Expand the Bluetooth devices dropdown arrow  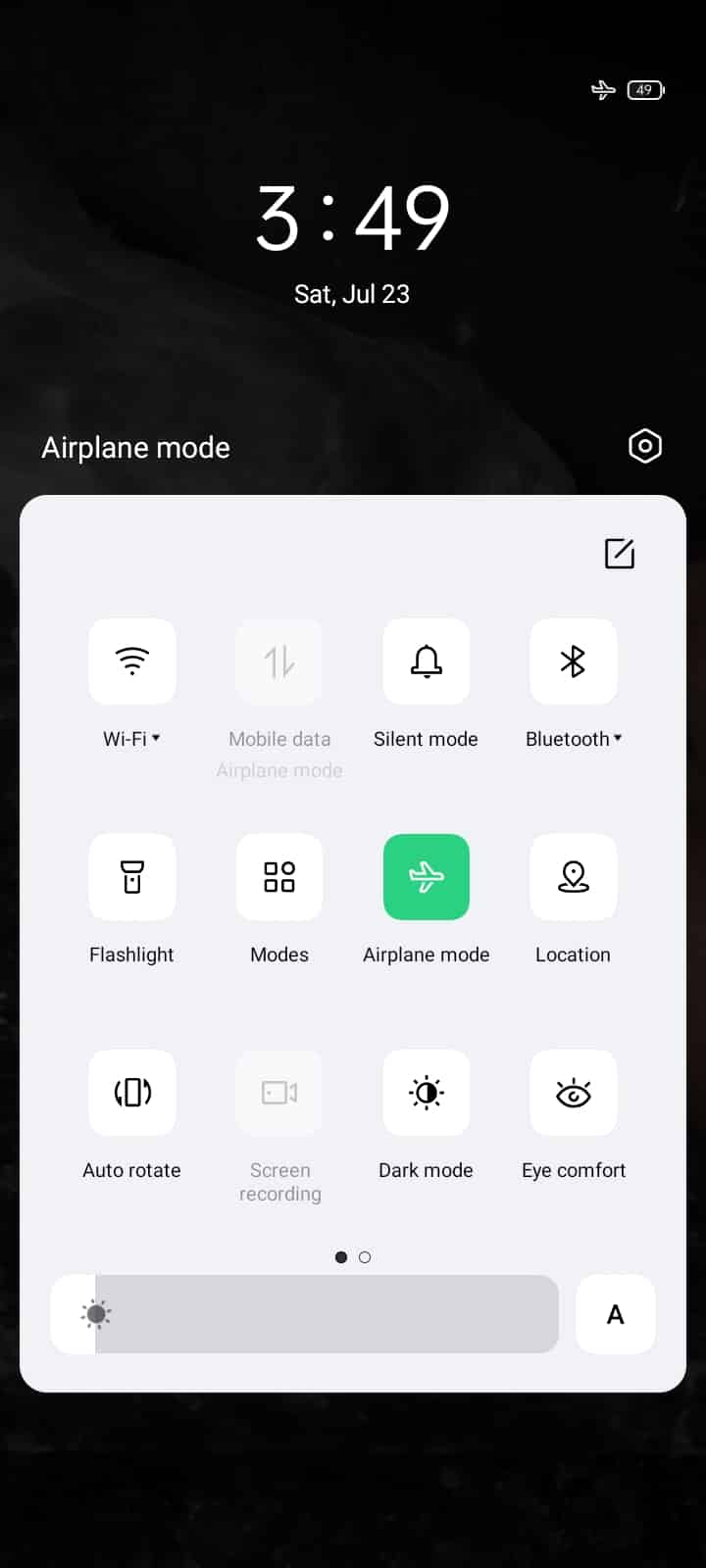618,738
